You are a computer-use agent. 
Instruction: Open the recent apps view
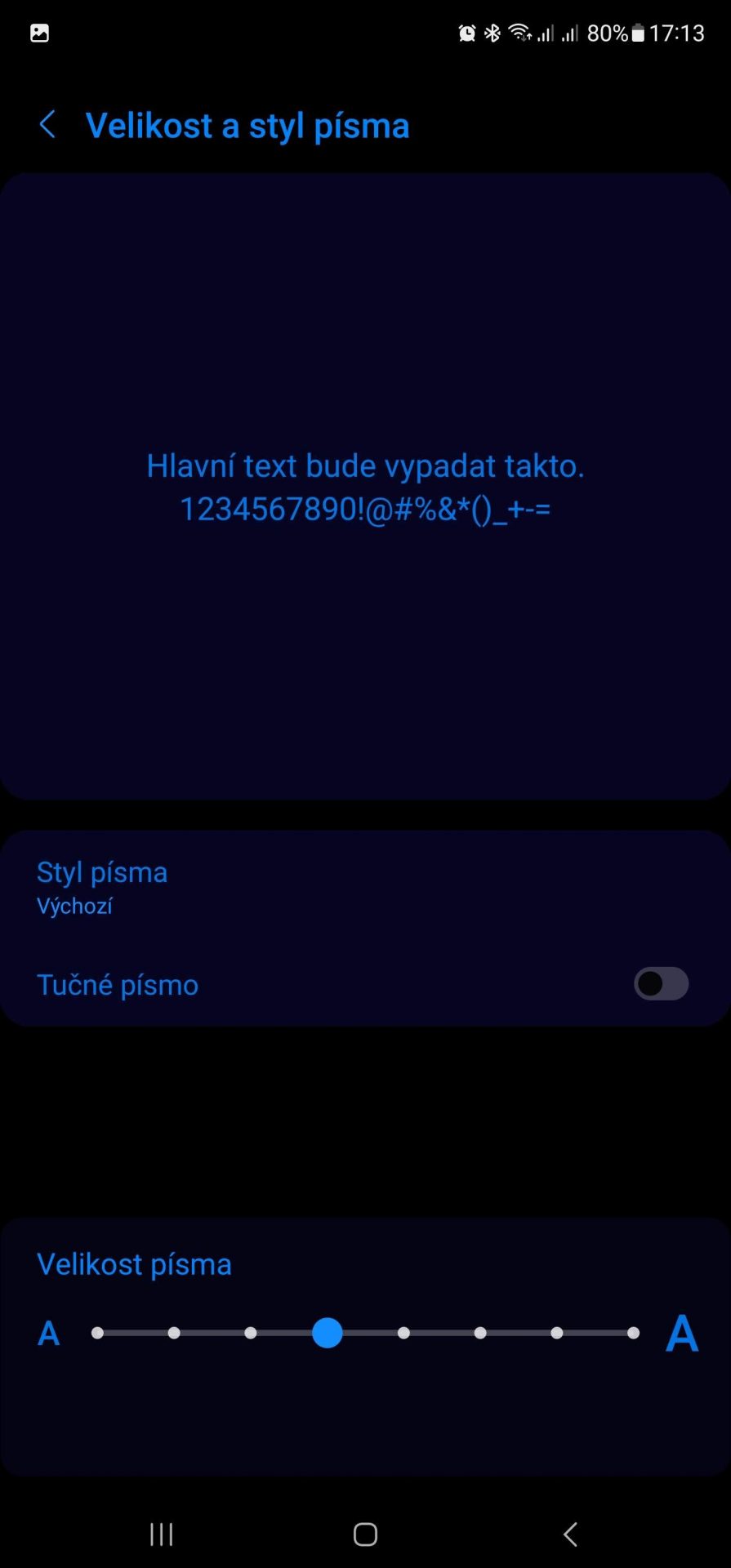[x=162, y=1535]
